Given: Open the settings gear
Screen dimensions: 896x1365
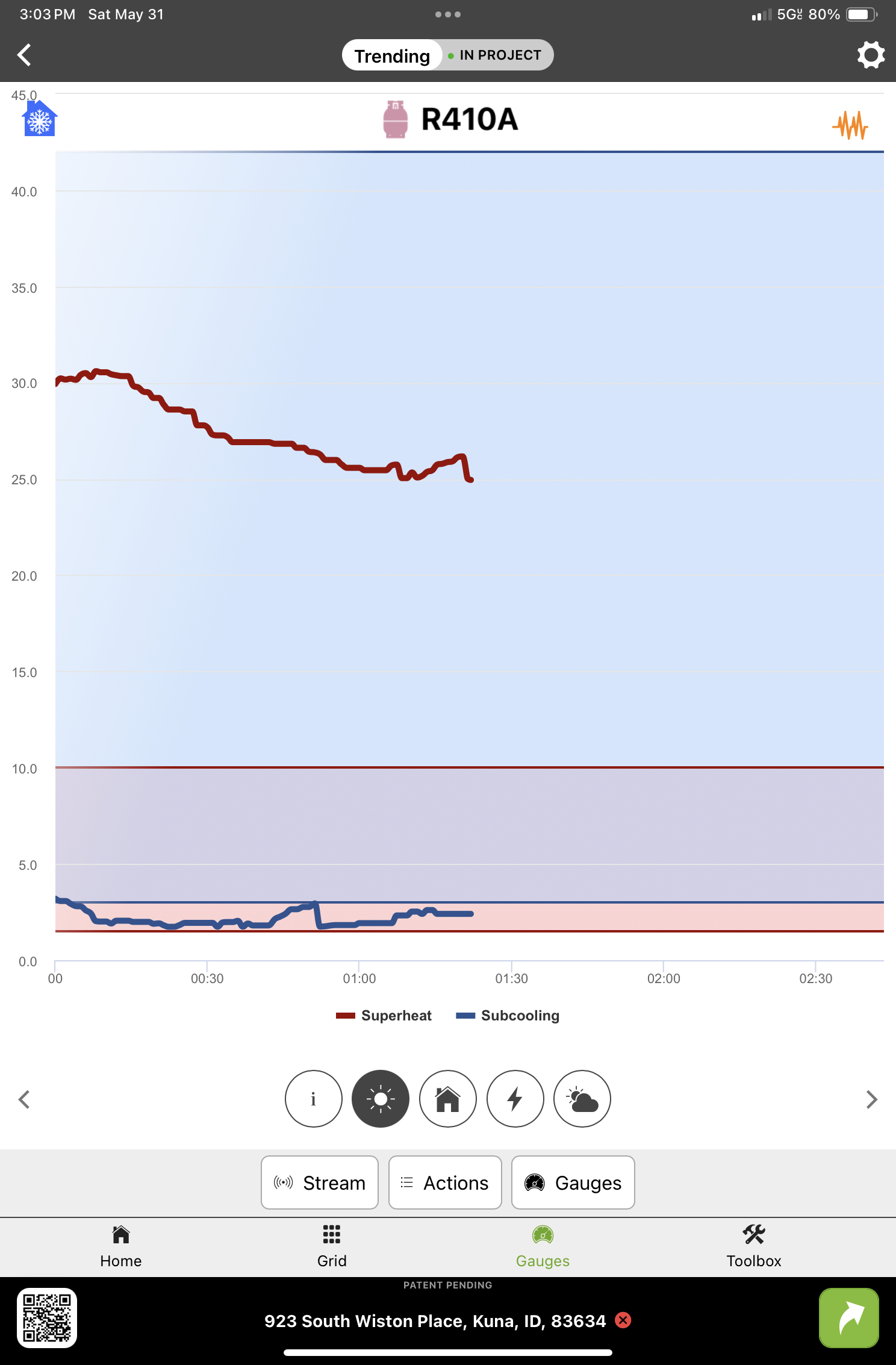Looking at the screenshot, I should click(870, 55).
